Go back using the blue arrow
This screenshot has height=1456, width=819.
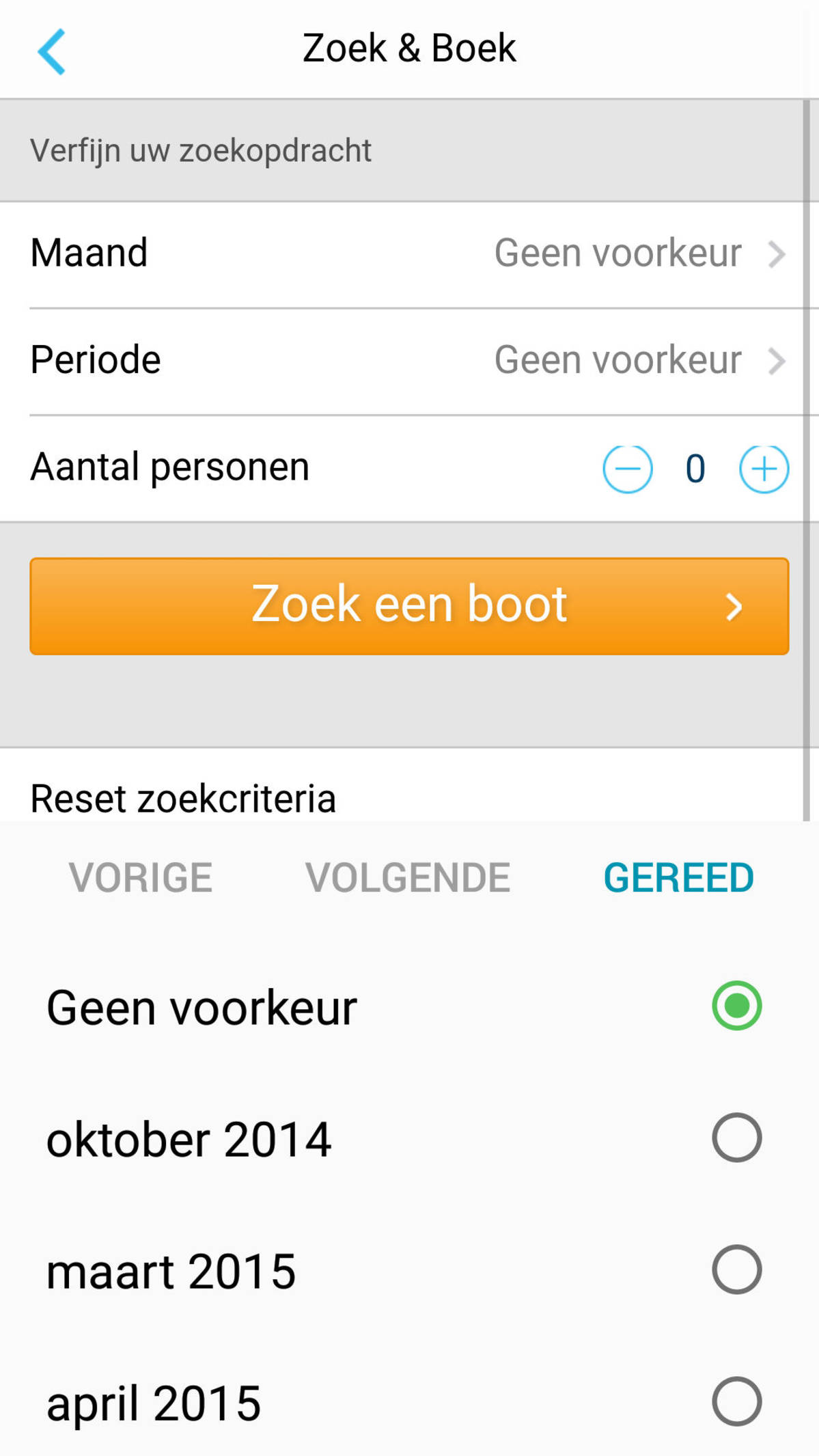point(52,51)
